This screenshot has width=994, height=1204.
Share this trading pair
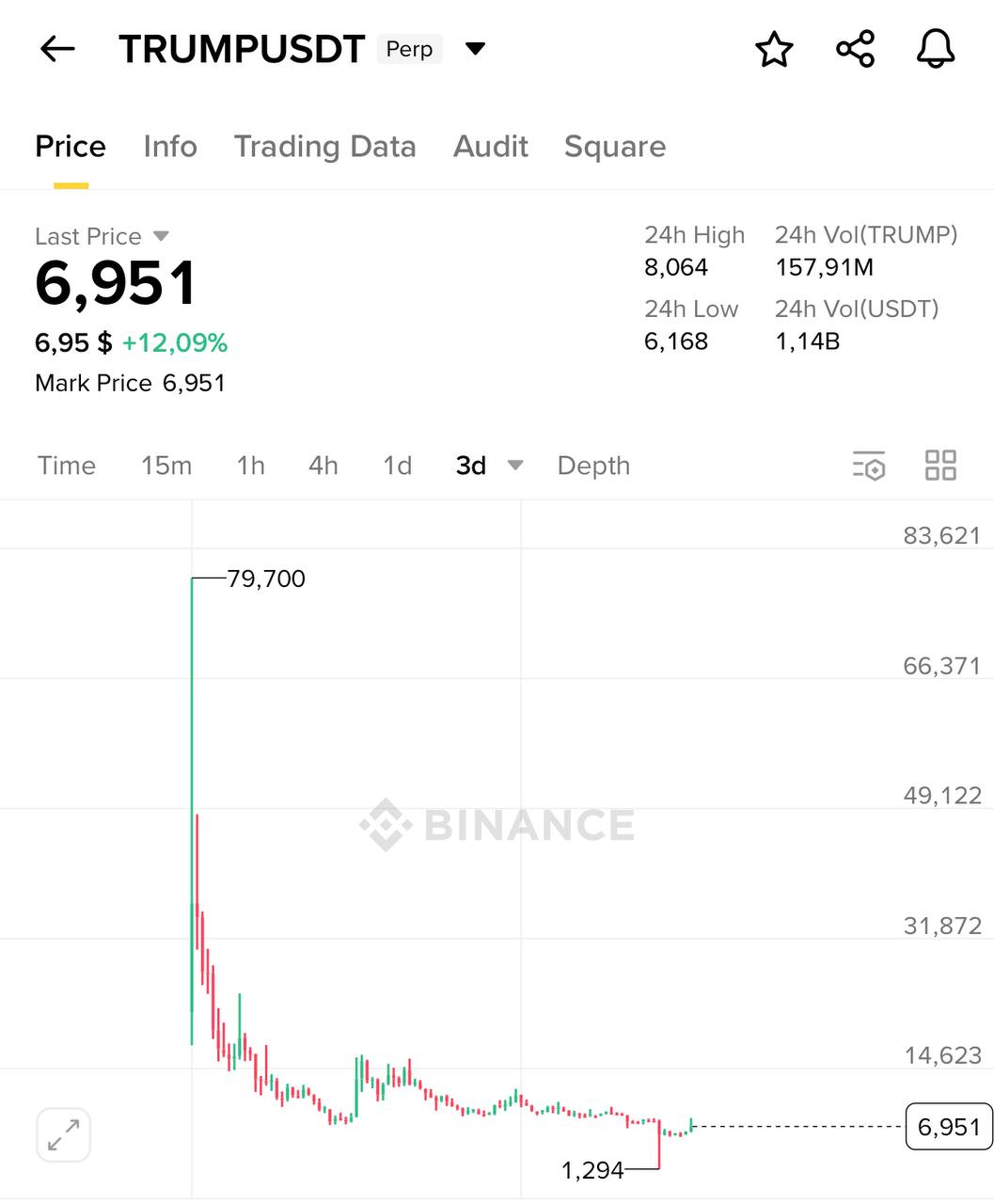pos(855,49)
